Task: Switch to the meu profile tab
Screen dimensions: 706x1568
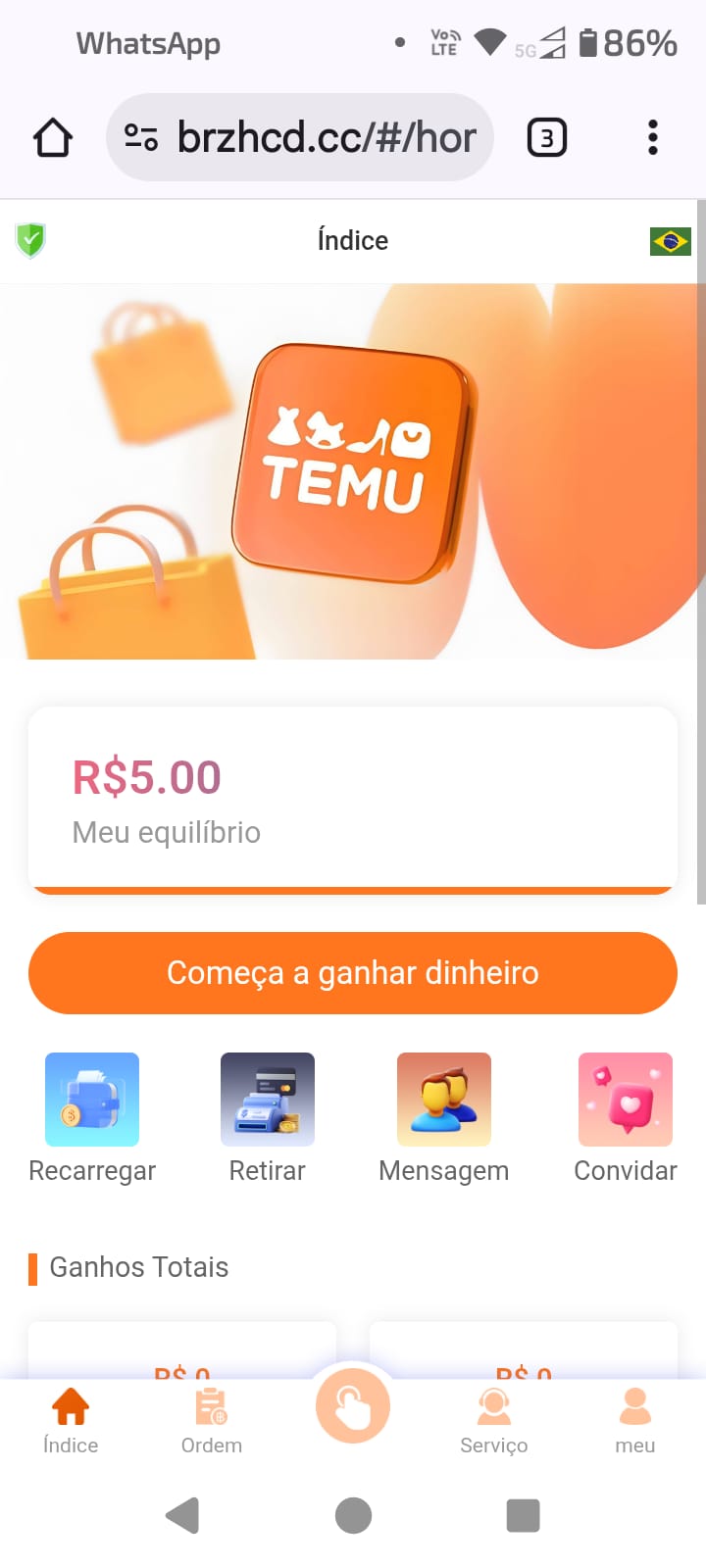Action: pos(634,1420)
